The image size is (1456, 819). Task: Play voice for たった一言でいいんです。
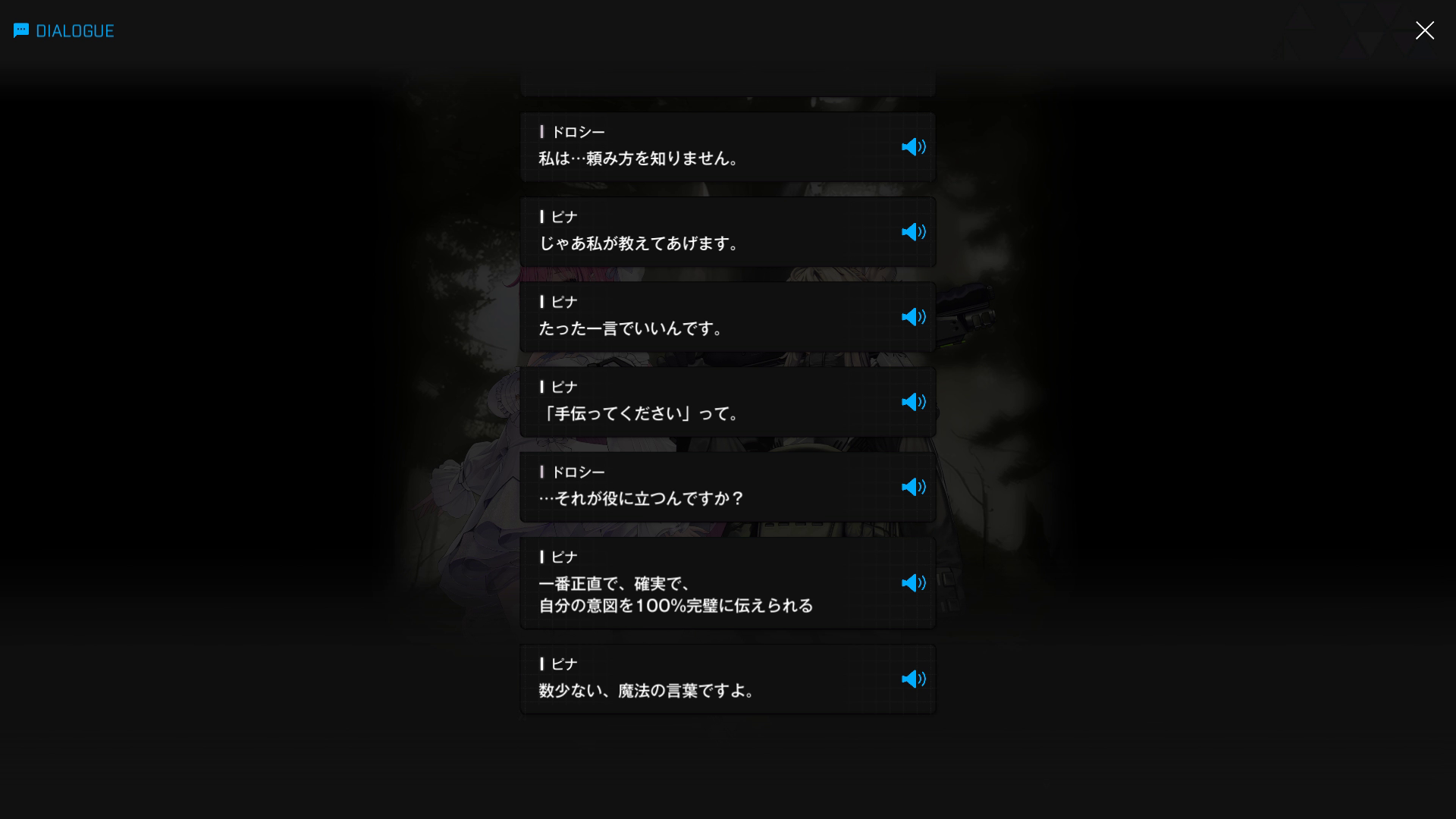pos(913,317)
